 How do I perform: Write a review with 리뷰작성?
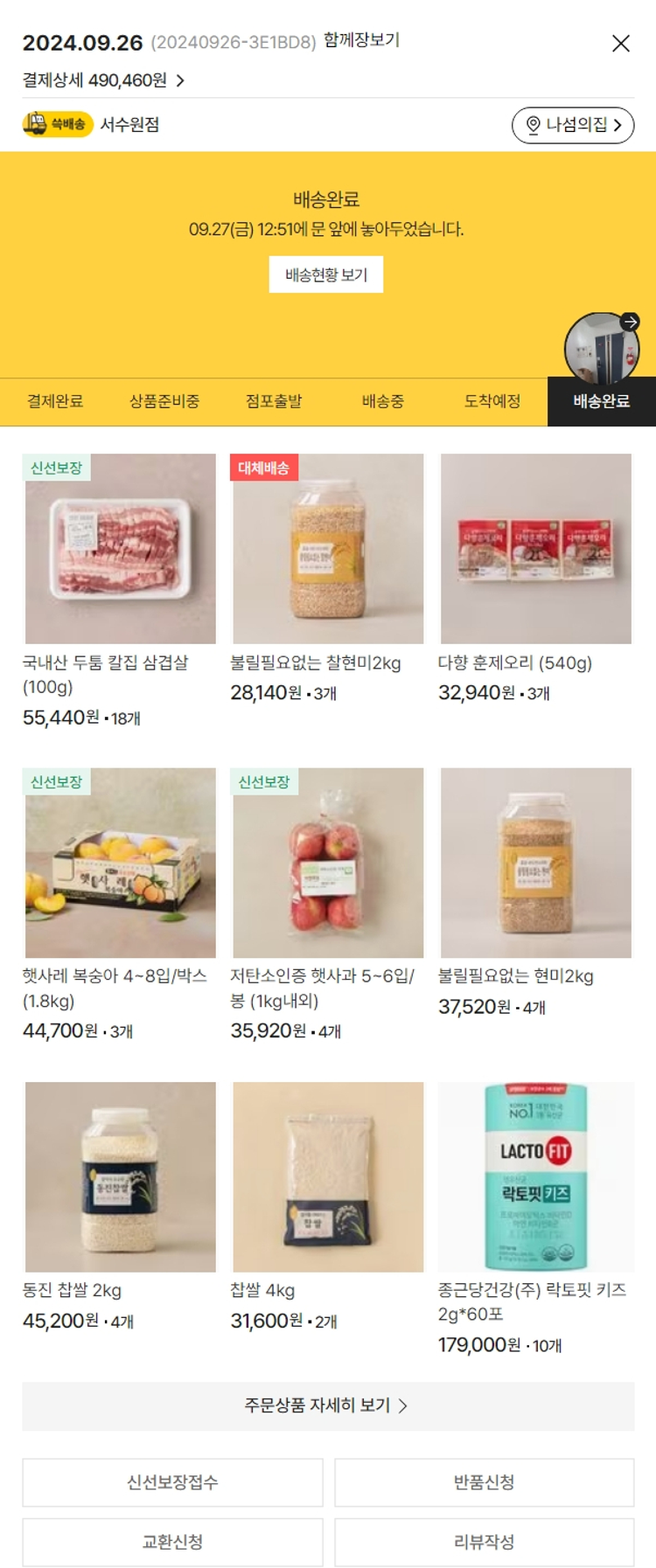(x=484, y=1542)
